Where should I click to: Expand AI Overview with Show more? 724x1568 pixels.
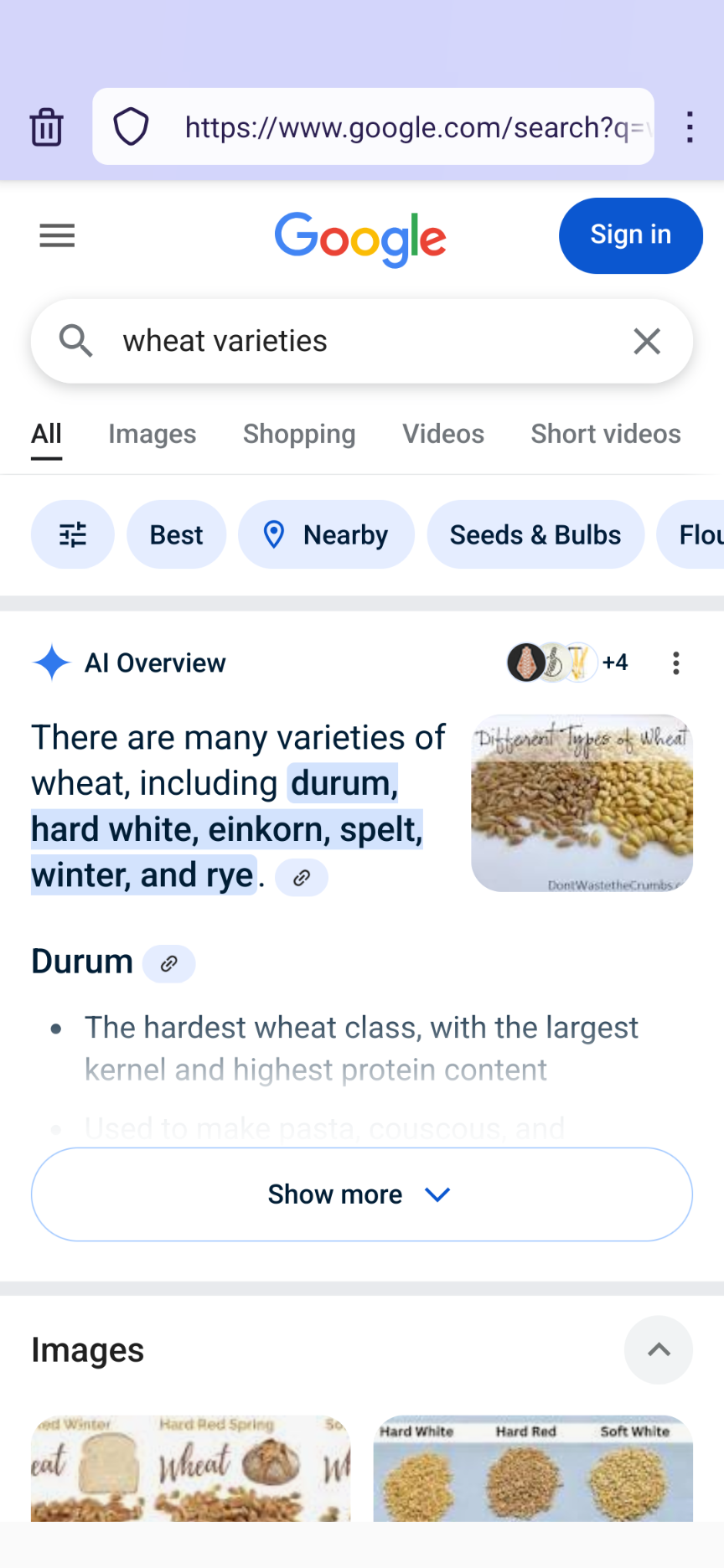coord(362,1194)
